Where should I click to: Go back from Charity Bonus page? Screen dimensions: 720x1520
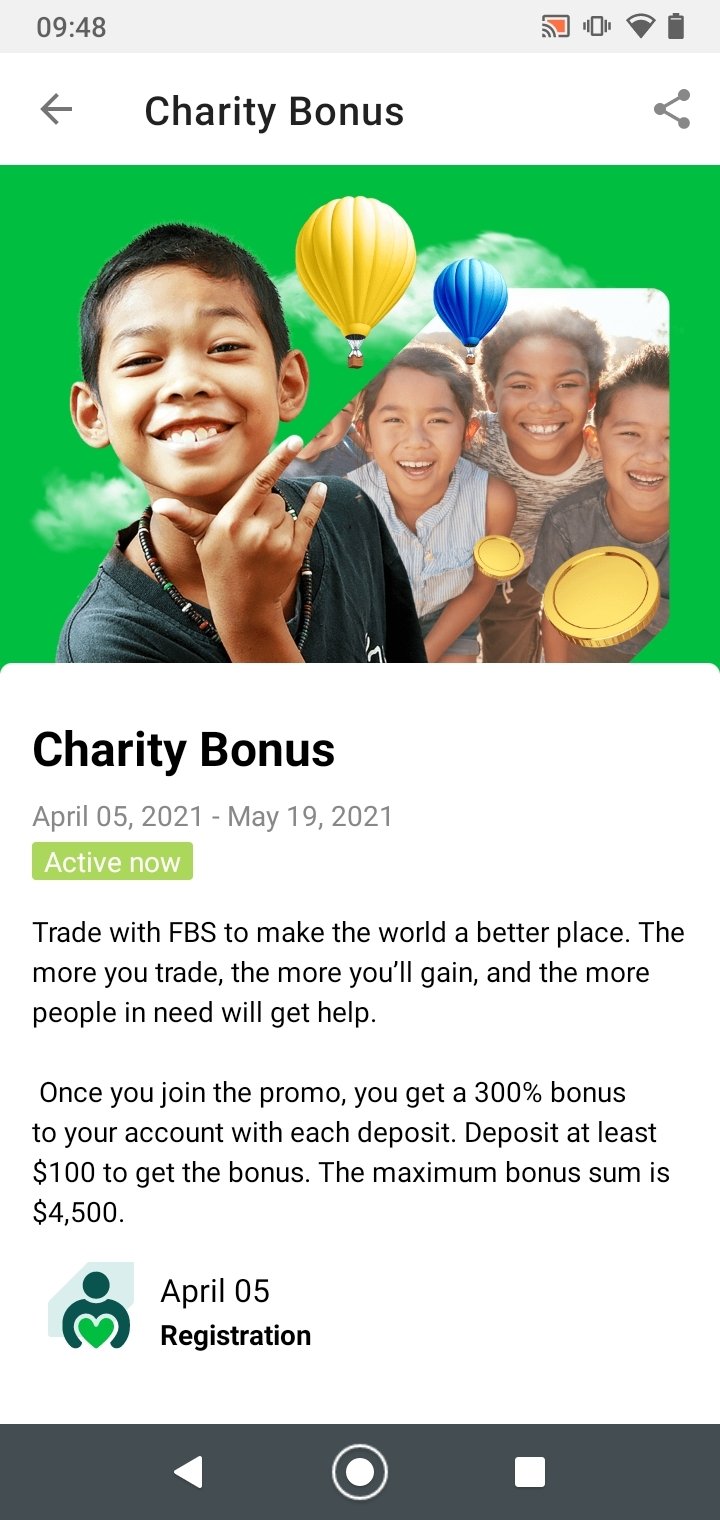coord(56,110)
